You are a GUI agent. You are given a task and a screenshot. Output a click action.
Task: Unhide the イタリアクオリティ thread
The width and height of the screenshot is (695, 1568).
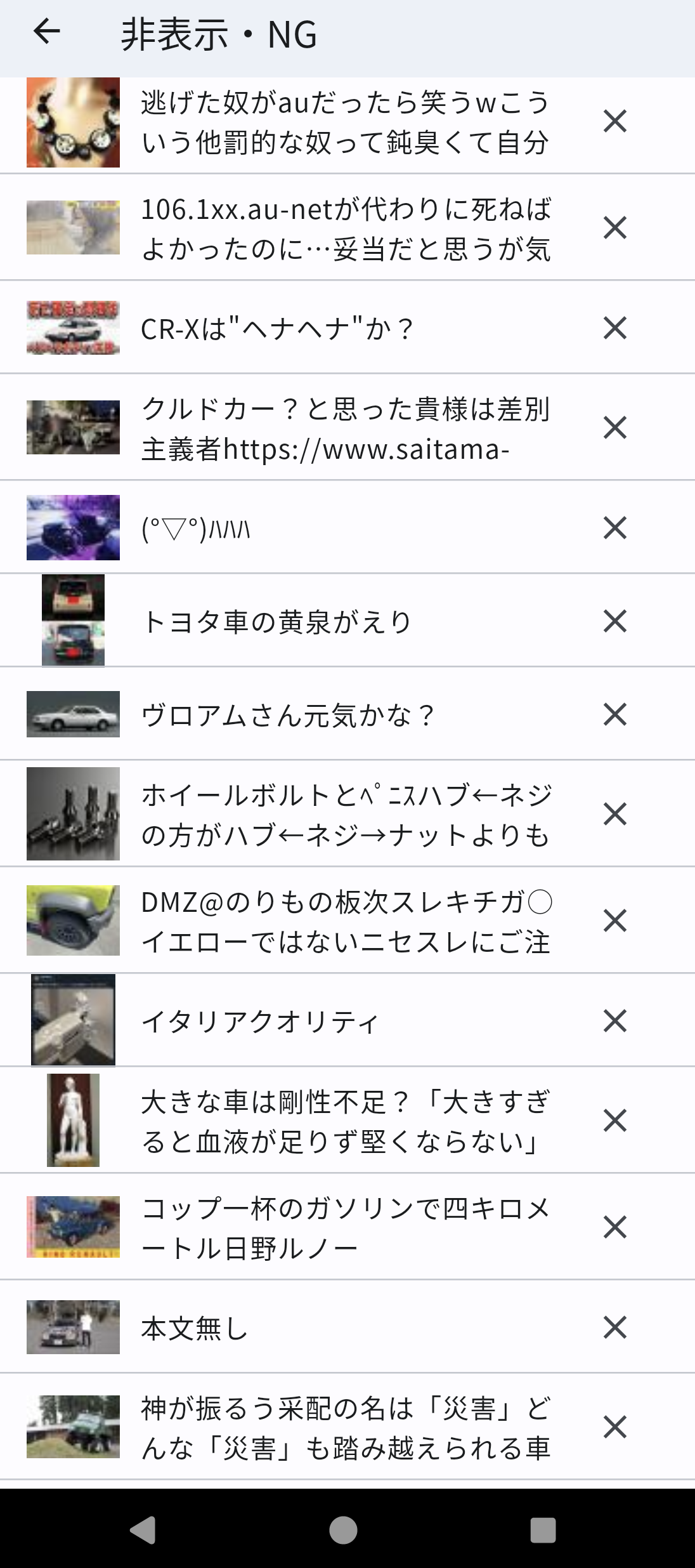[x=614, y=1021]
